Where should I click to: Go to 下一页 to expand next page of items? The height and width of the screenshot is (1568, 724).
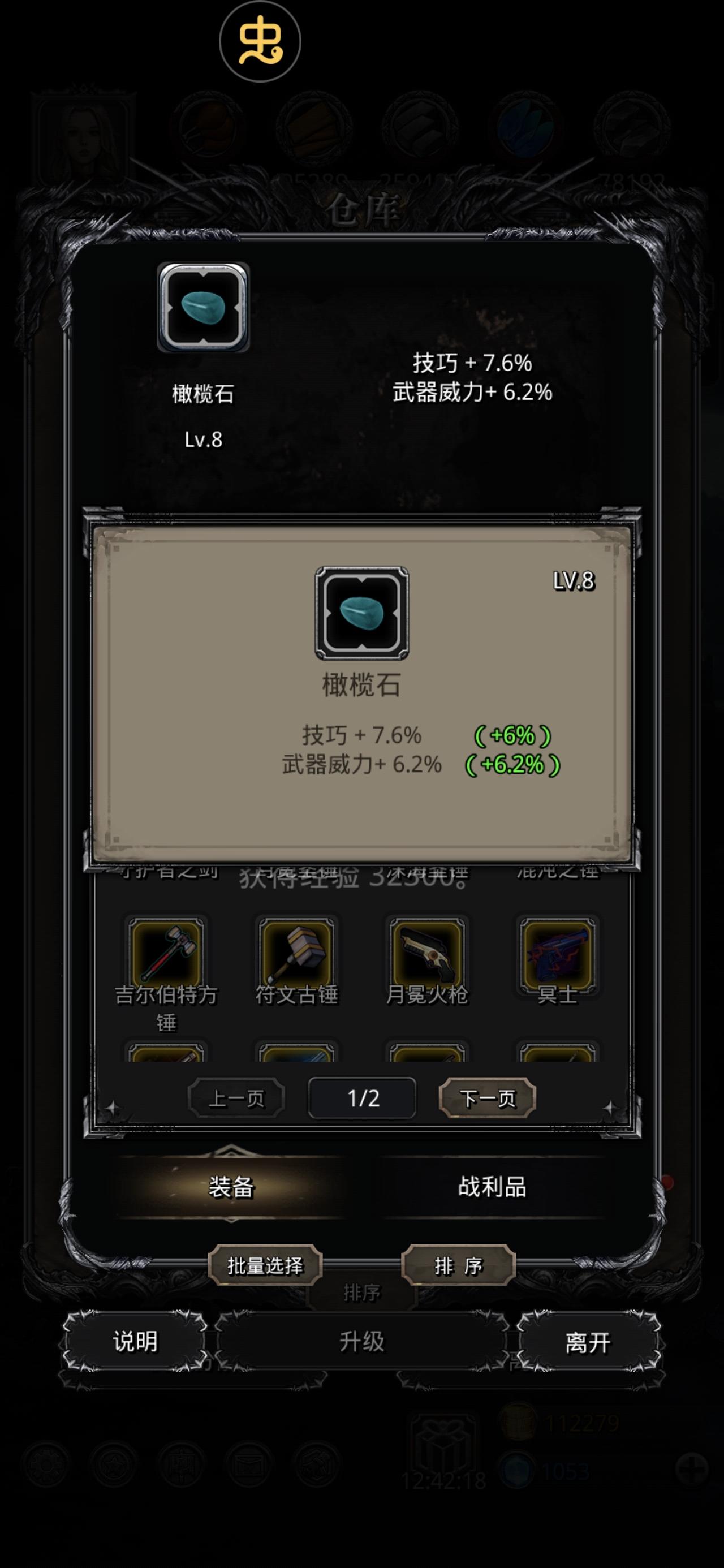488,1097
